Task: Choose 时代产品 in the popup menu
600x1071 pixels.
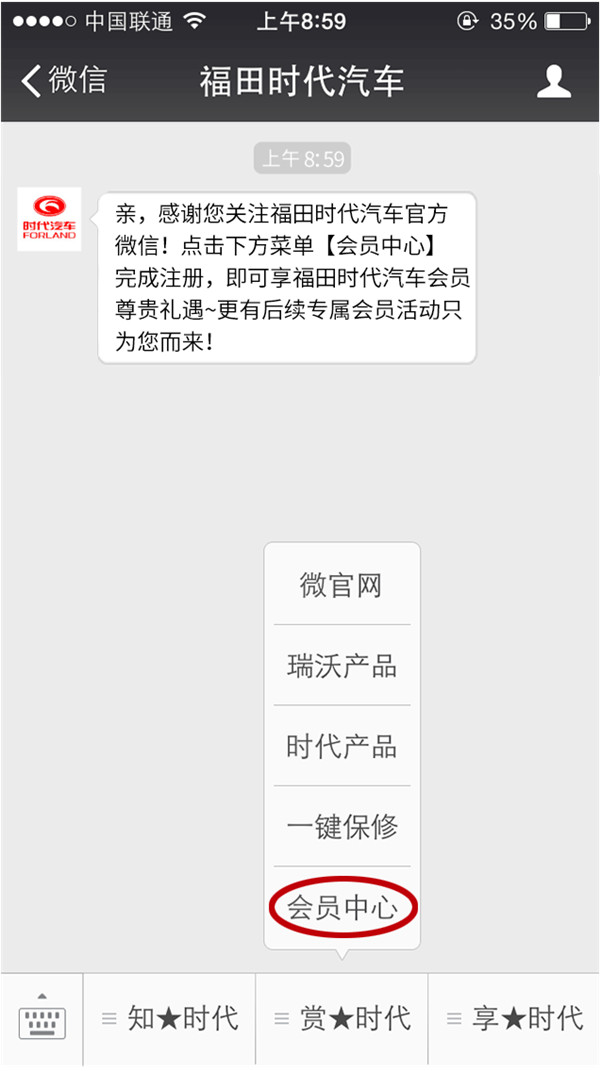Action: 342,746
